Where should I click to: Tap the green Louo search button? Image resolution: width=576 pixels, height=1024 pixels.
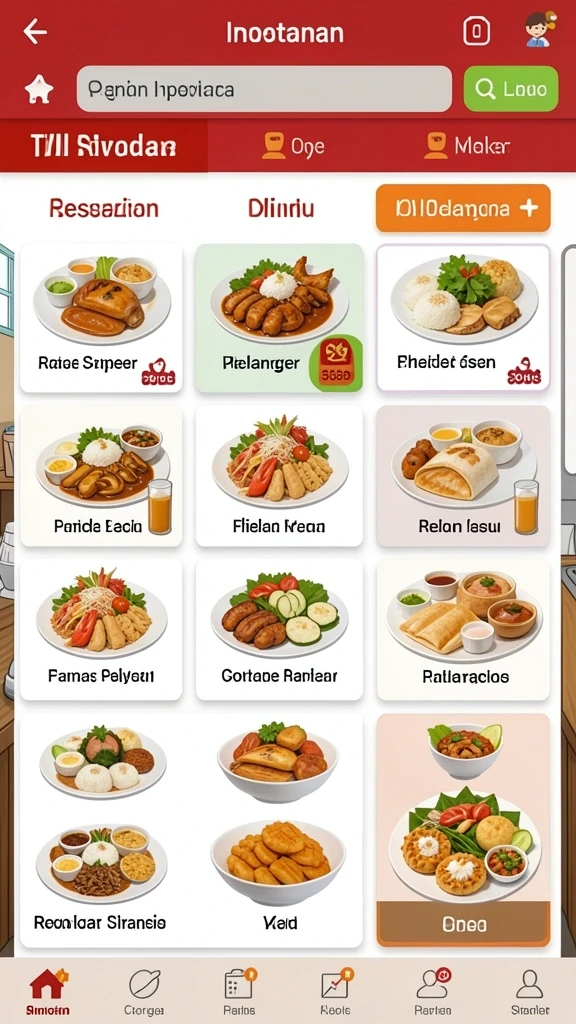[511, 89]
